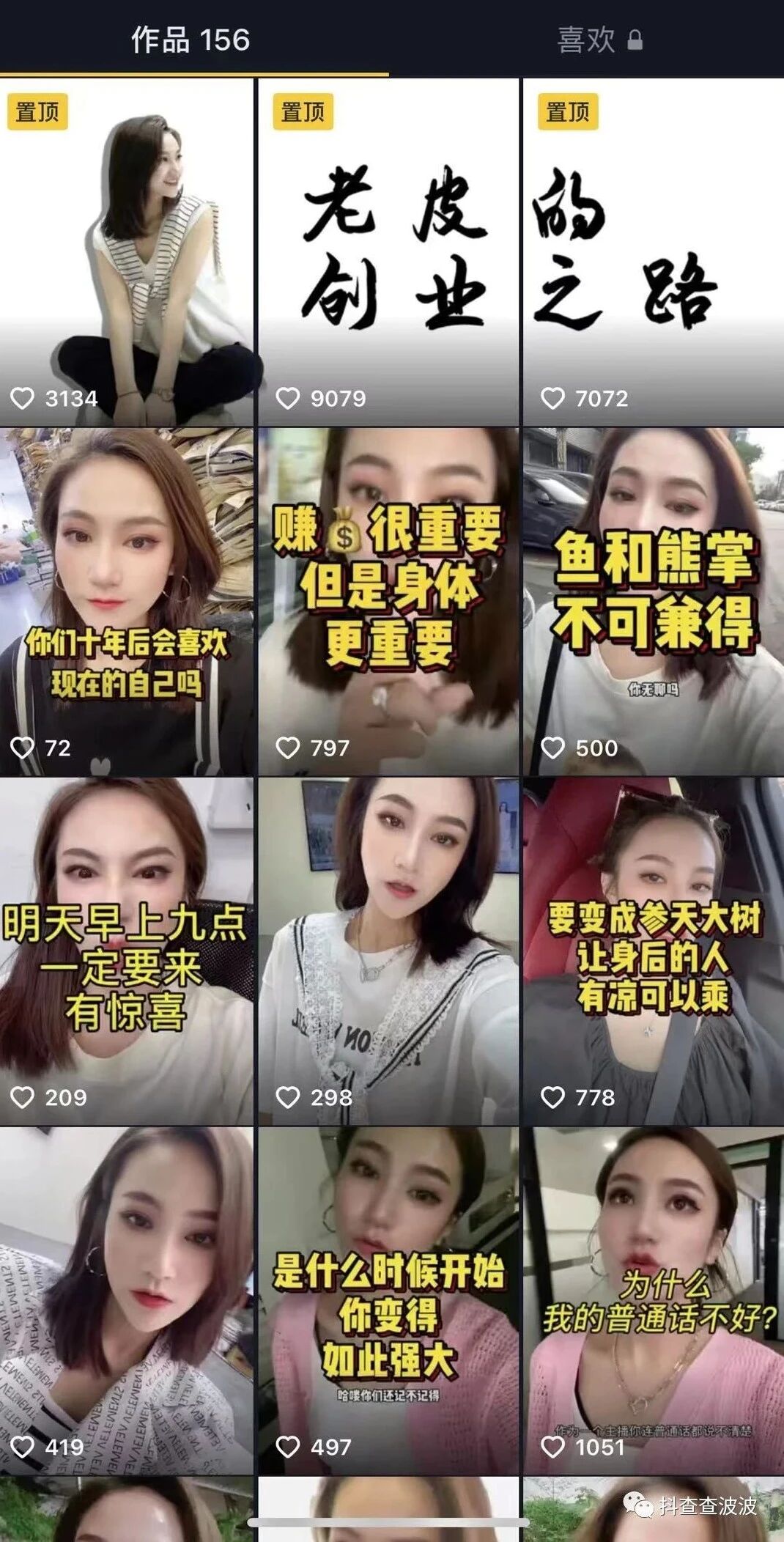Image resolution: width=784 pixels, height=1542 pixels.
Task: Switch to the 作品 156 tab
Action: (191, 40)
